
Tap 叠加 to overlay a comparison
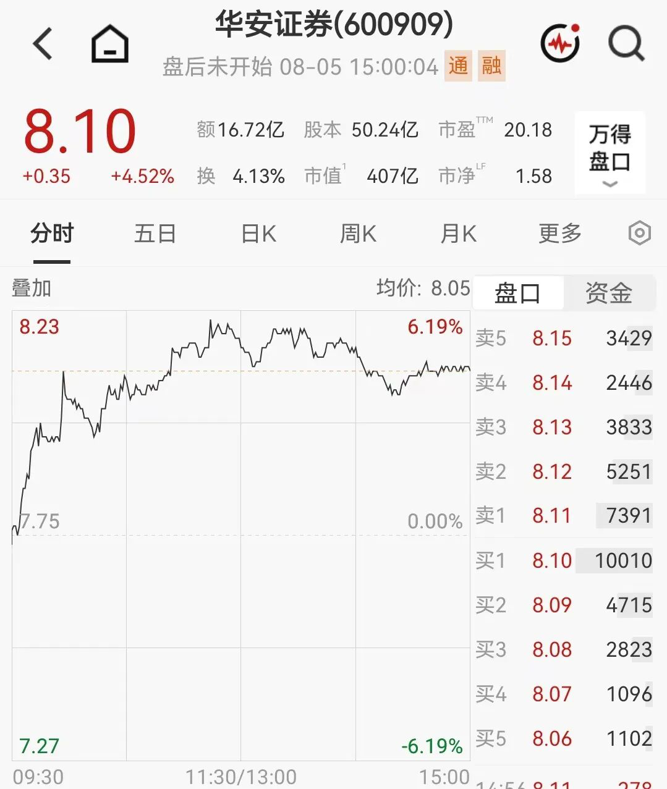(32, 289)
